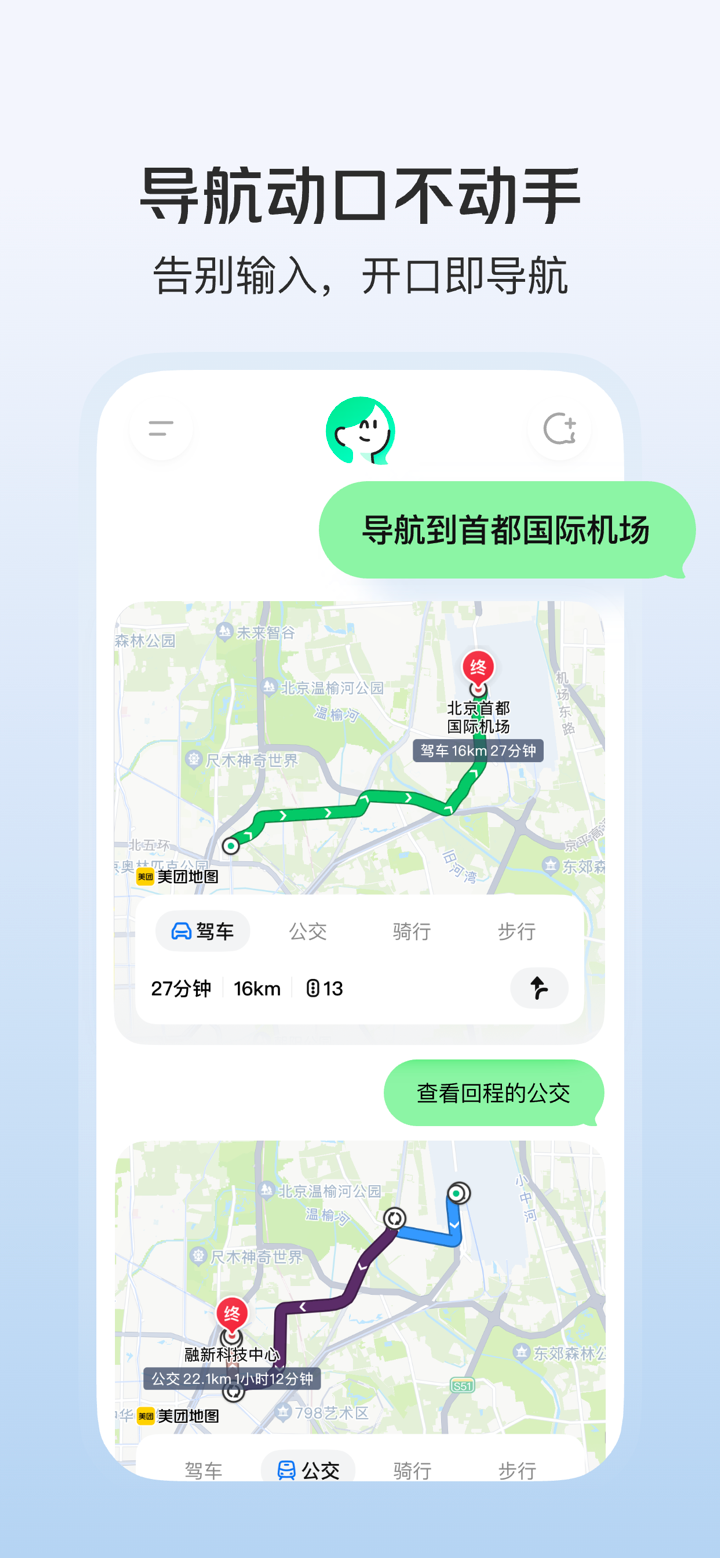Tap the voice assistant avatar
The height and width of the screenshot is (1558, 720).
360,430
